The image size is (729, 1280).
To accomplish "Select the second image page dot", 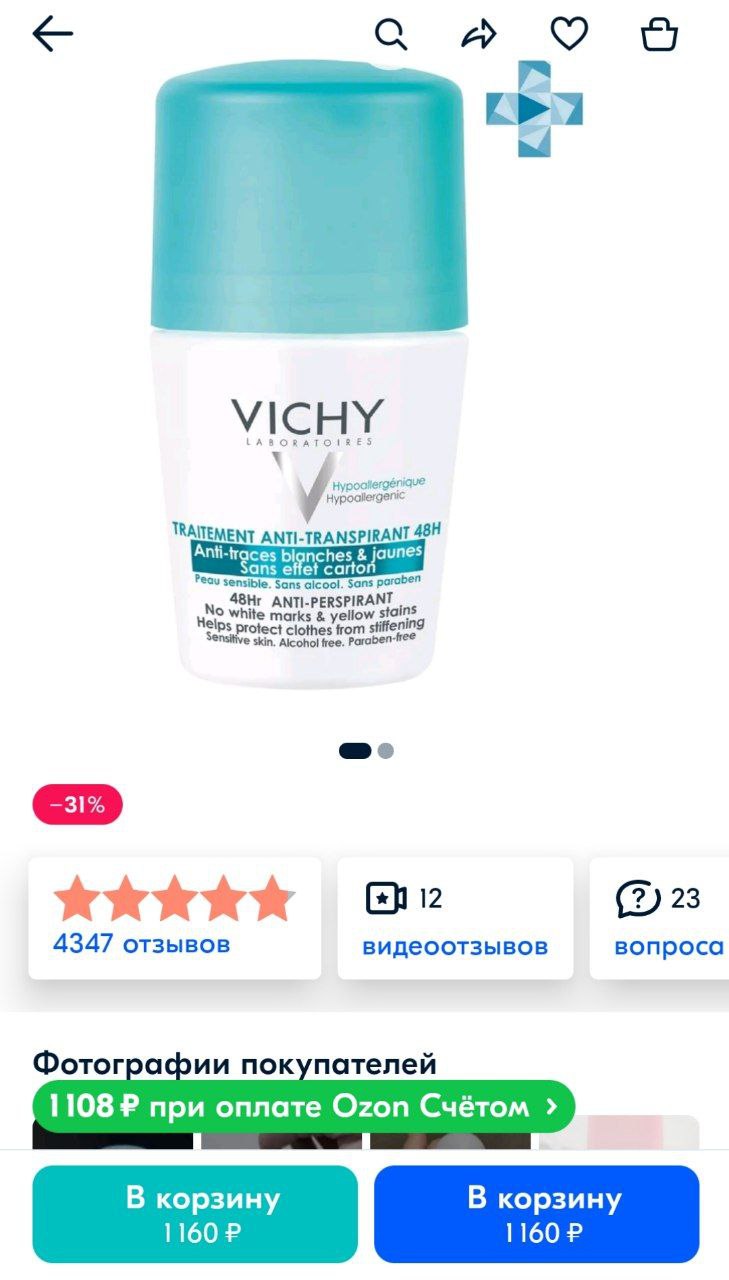I will tap(386, 751).
